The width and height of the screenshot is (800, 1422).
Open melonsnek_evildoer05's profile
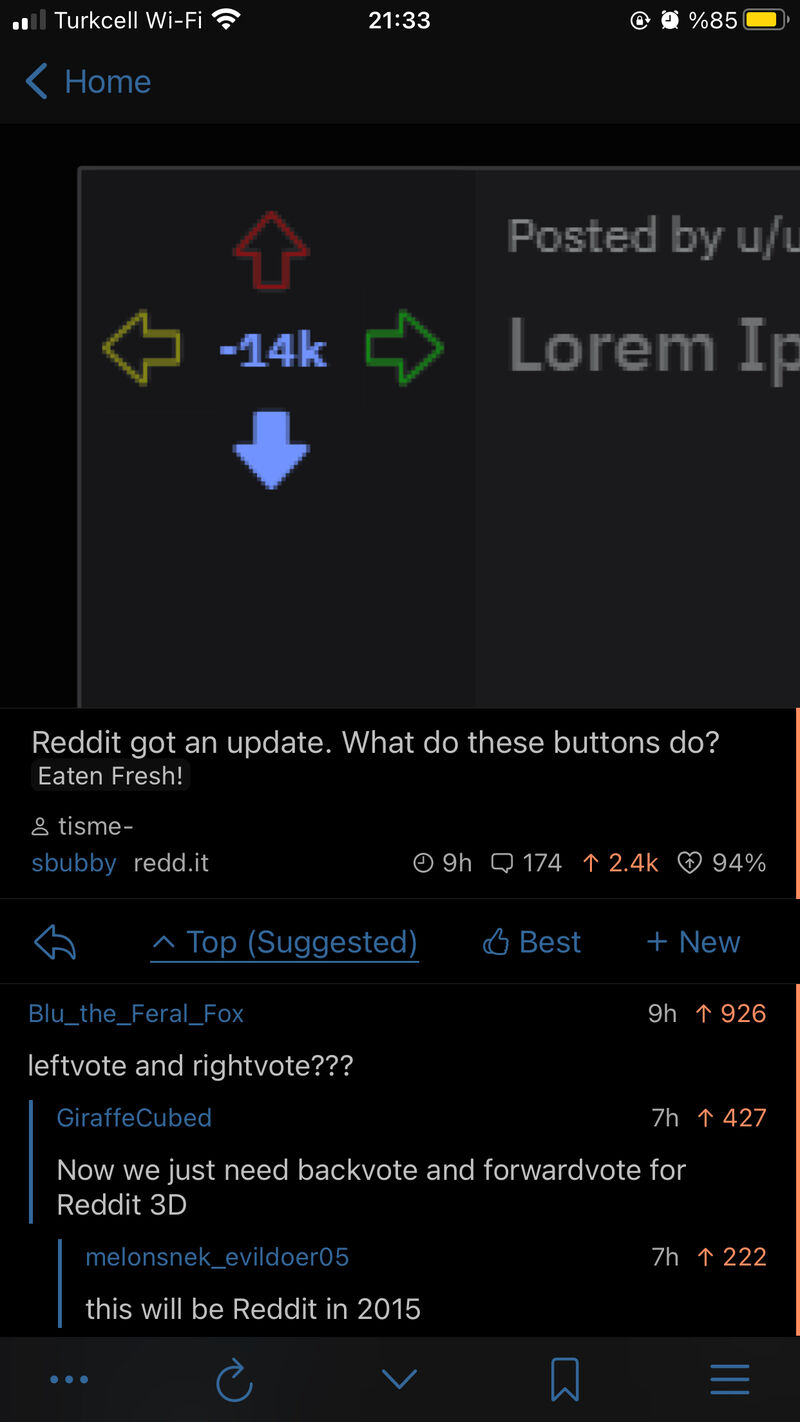[x=217, y=1257]
